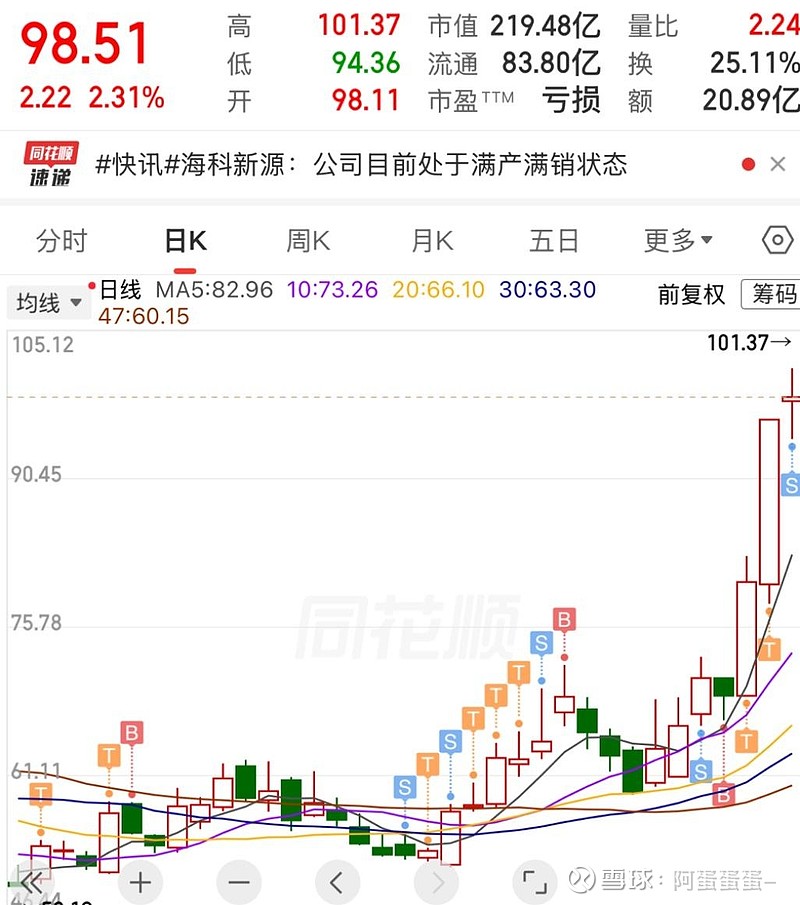
Task: Switch to the 周K weekly tab
Action: pos(305,240)
